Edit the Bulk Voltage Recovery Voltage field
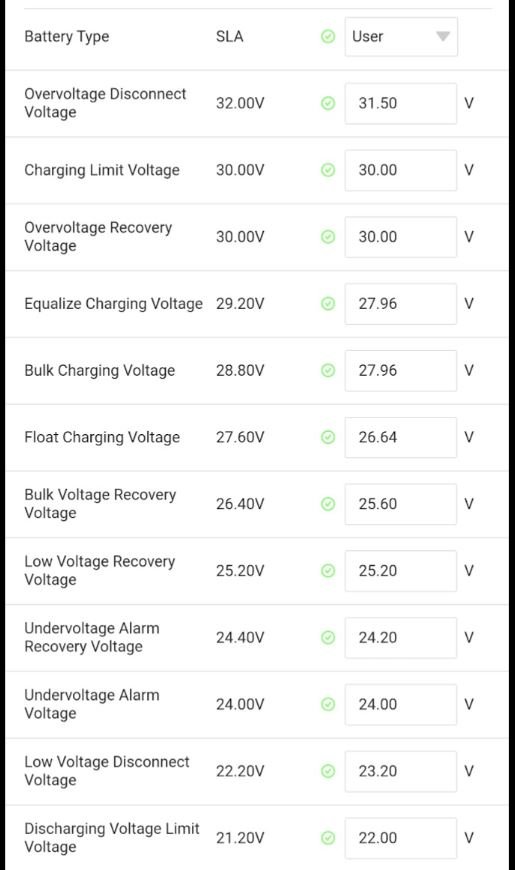 tap(401, 504)
